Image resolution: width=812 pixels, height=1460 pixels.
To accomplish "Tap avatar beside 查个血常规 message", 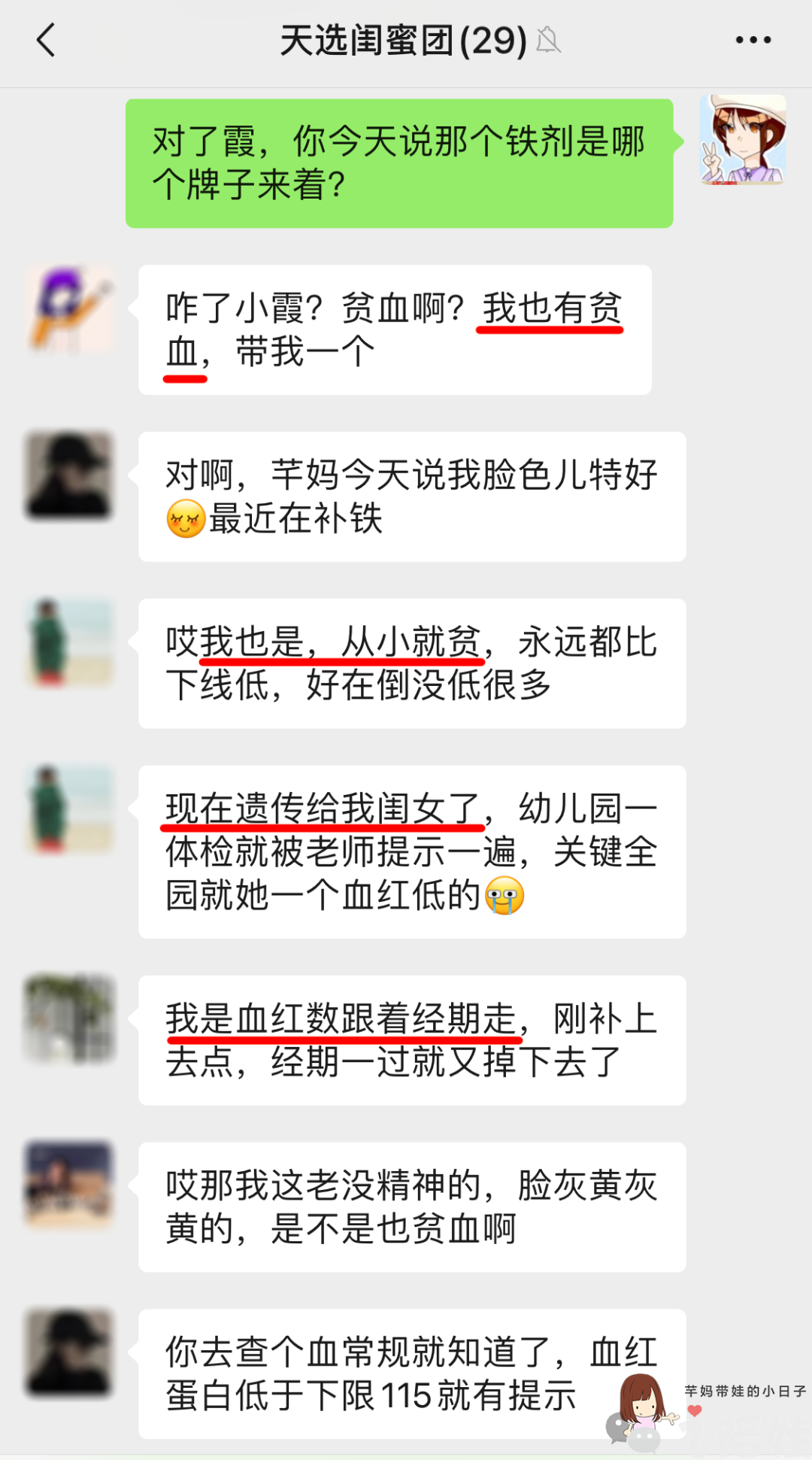I will pos(69,1353).
